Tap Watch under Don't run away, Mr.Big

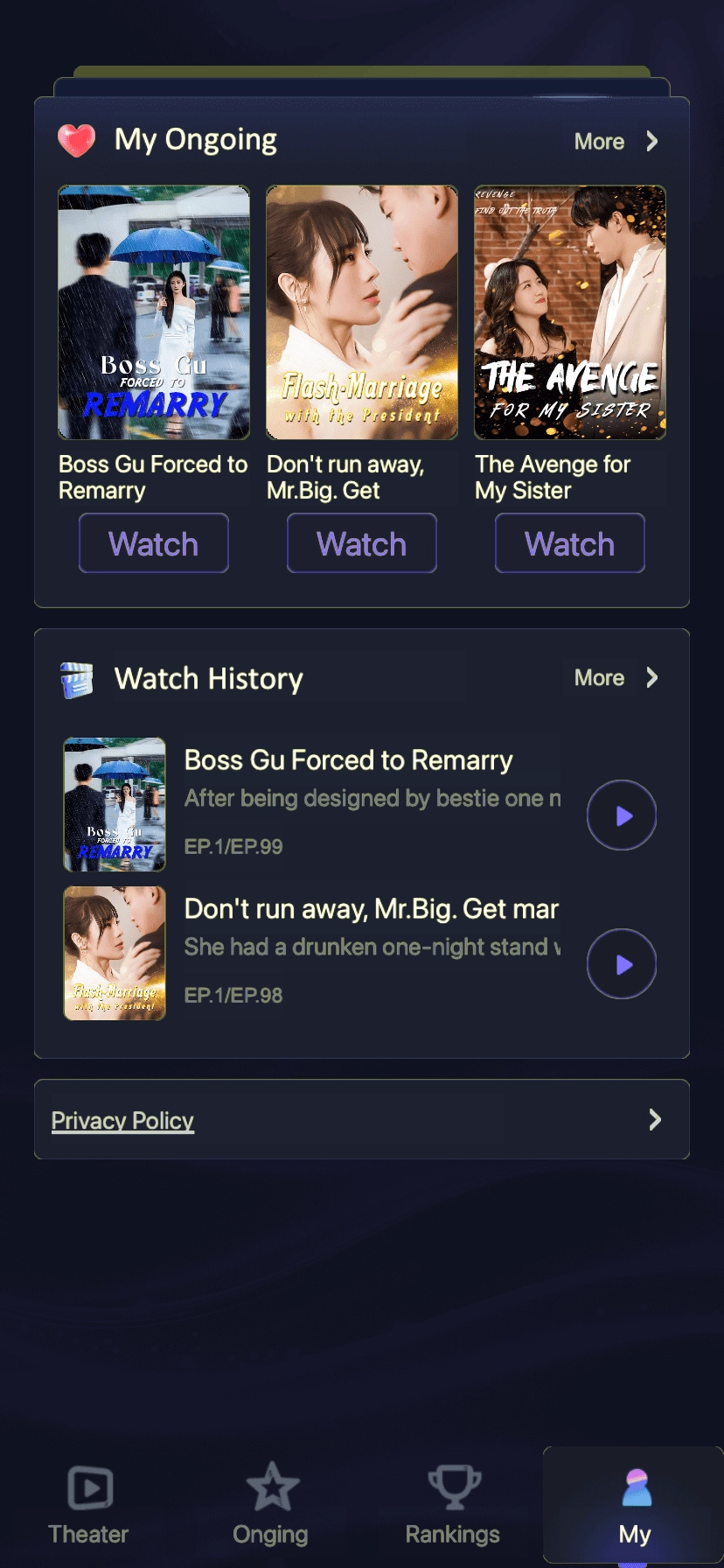[362, 543]
